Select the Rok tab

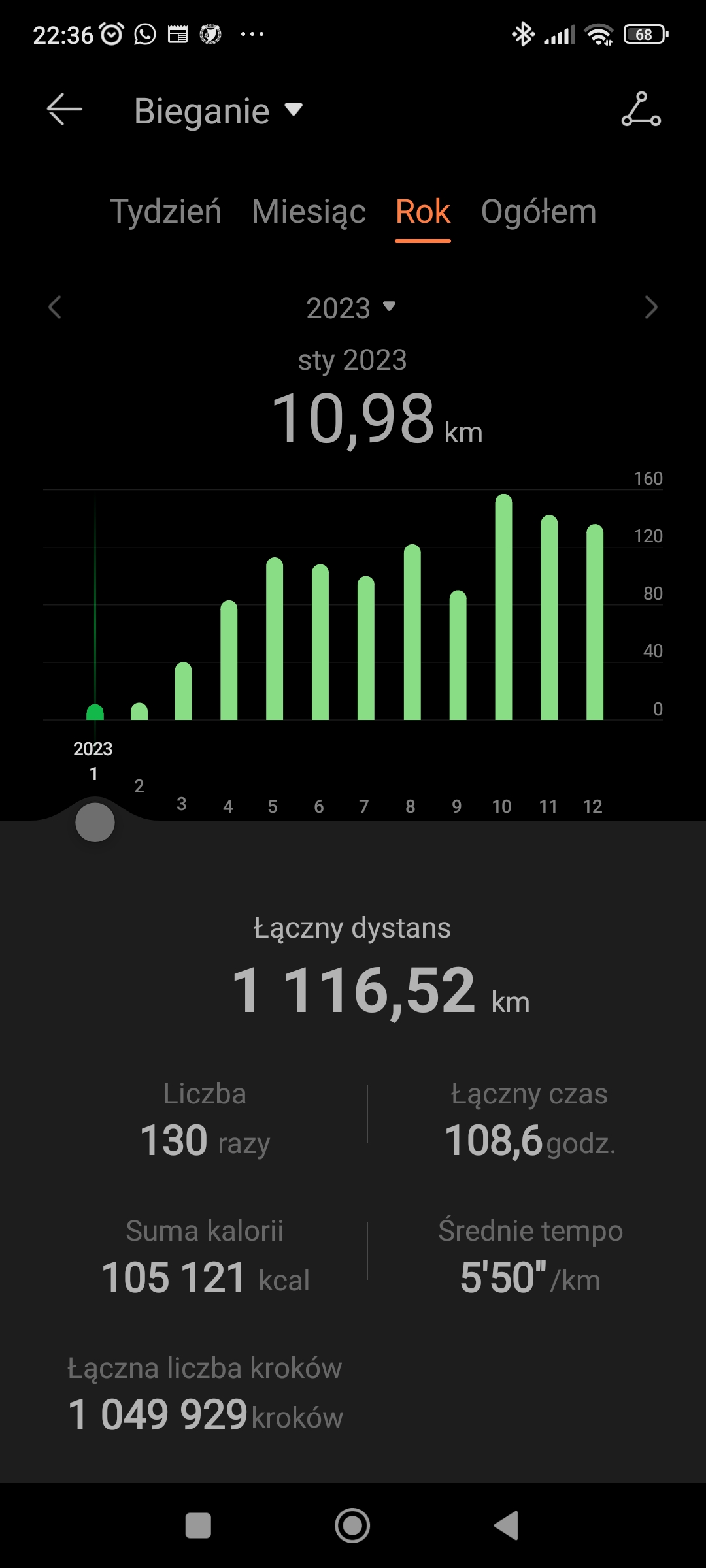click(x=422, y=212)
